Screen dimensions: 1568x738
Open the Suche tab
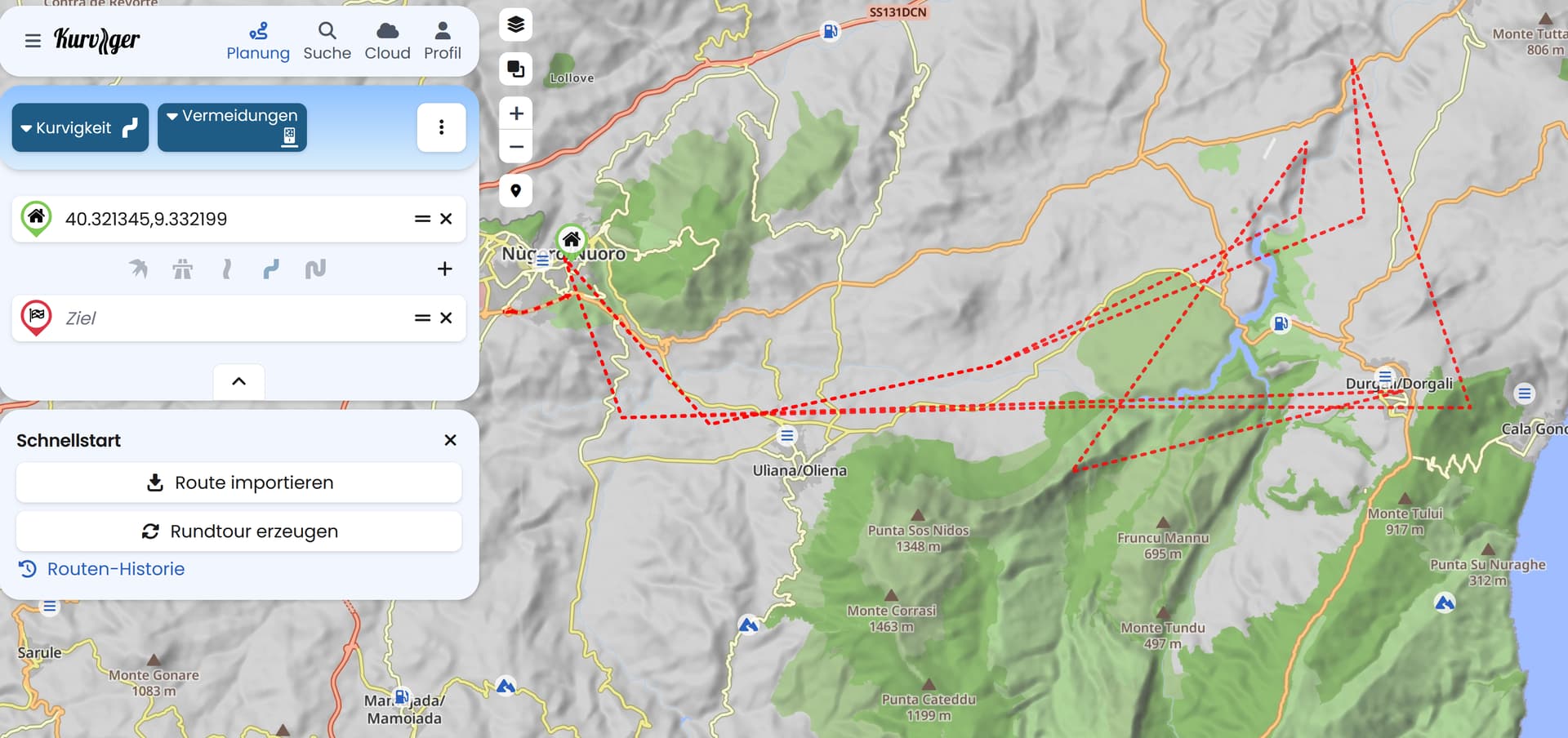point(327,42)
